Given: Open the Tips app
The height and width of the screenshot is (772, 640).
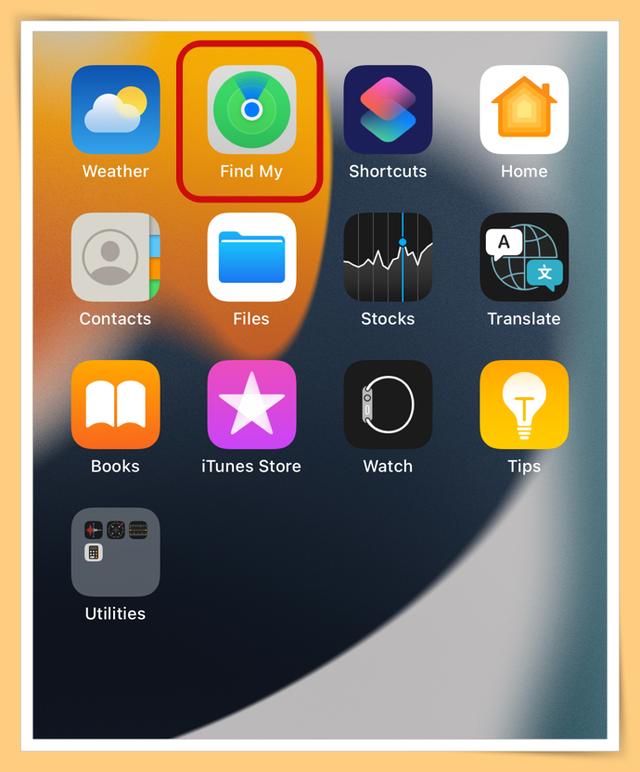Looking at the screenshot, I should [524, 404].
